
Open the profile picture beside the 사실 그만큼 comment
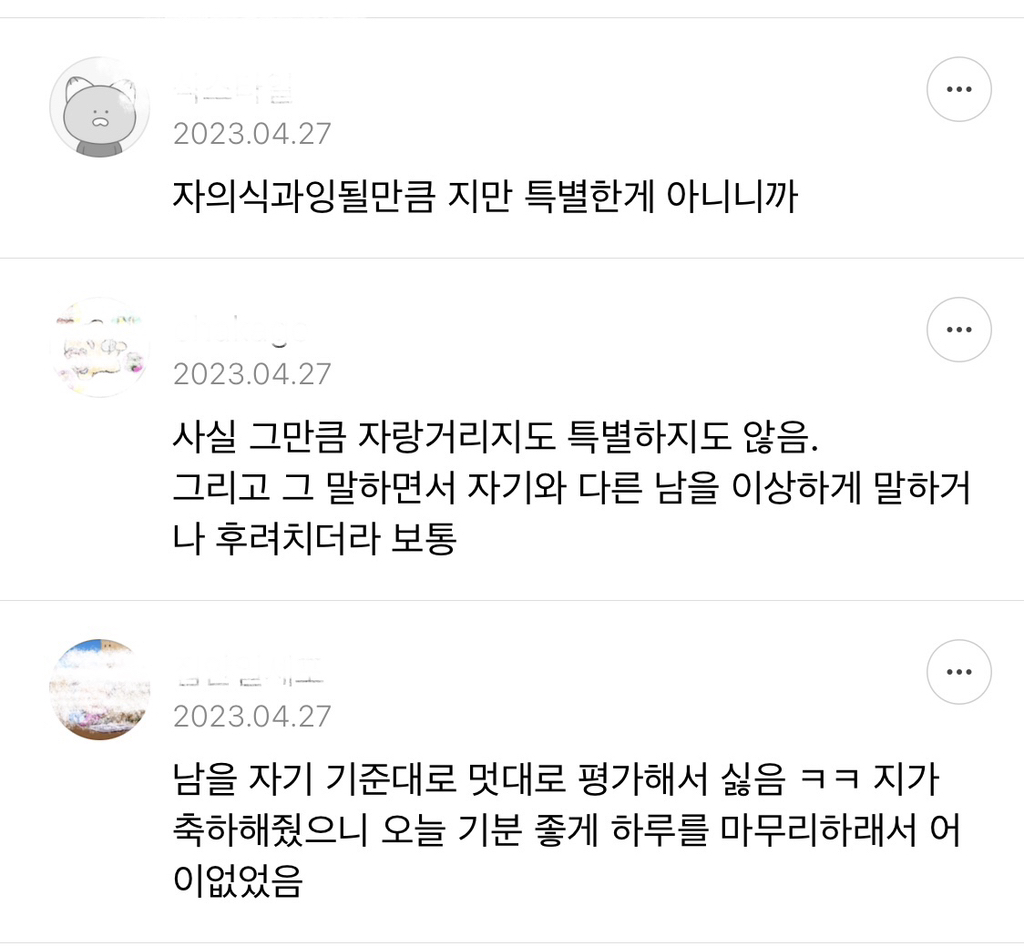pyautogui.click(x=99, y=348)
